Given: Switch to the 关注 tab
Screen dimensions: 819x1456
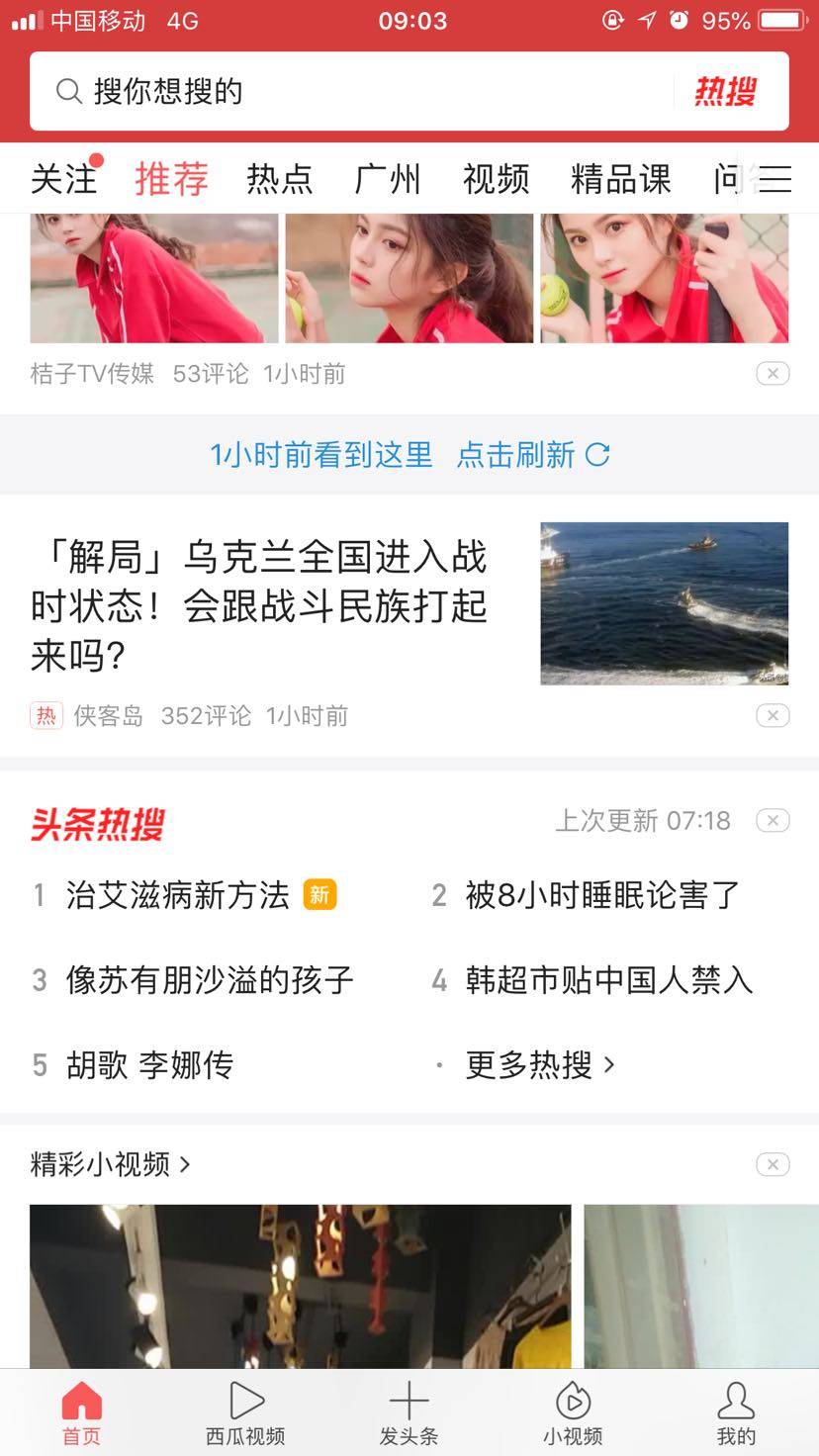Looking at the screenshot, I should point(64,179).
